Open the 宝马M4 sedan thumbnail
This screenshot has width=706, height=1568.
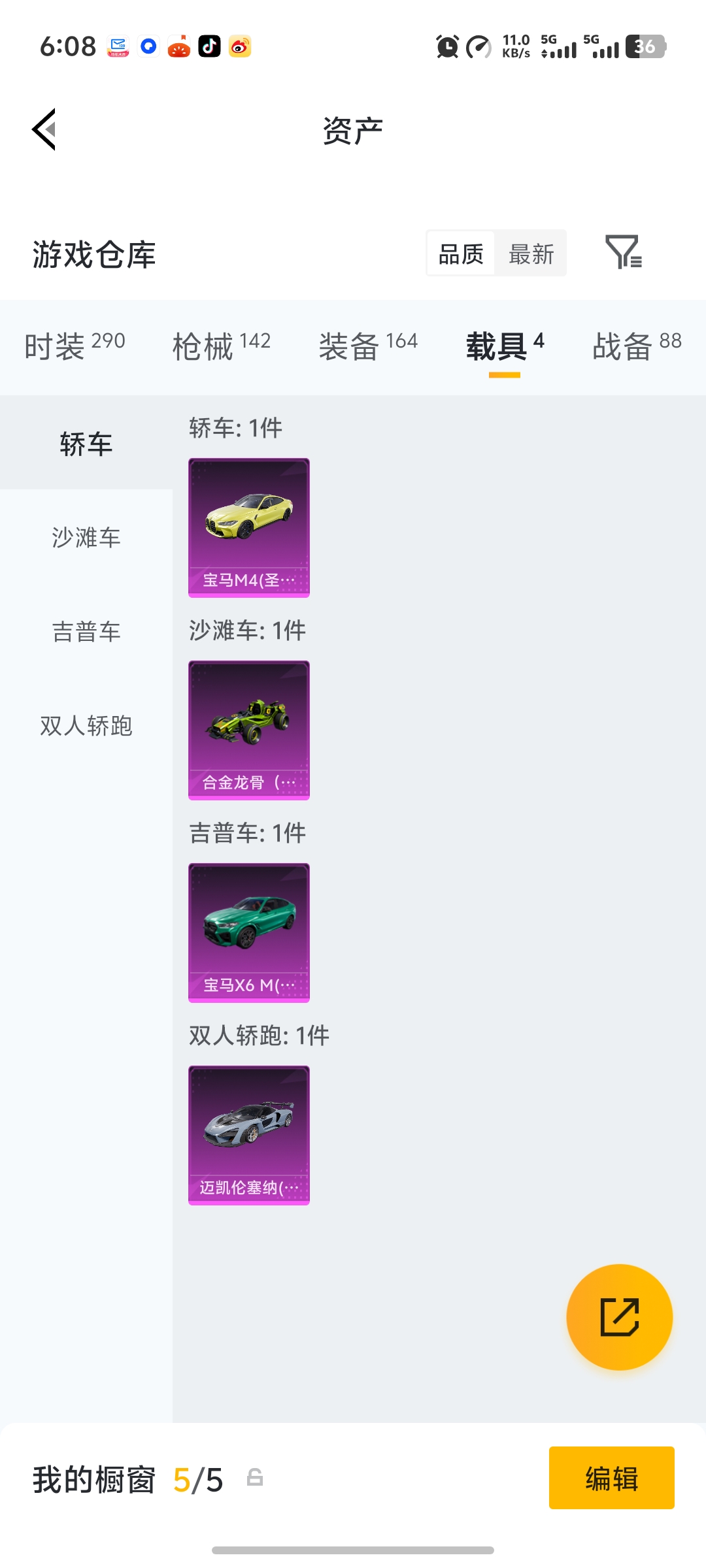tap(248, 528)
